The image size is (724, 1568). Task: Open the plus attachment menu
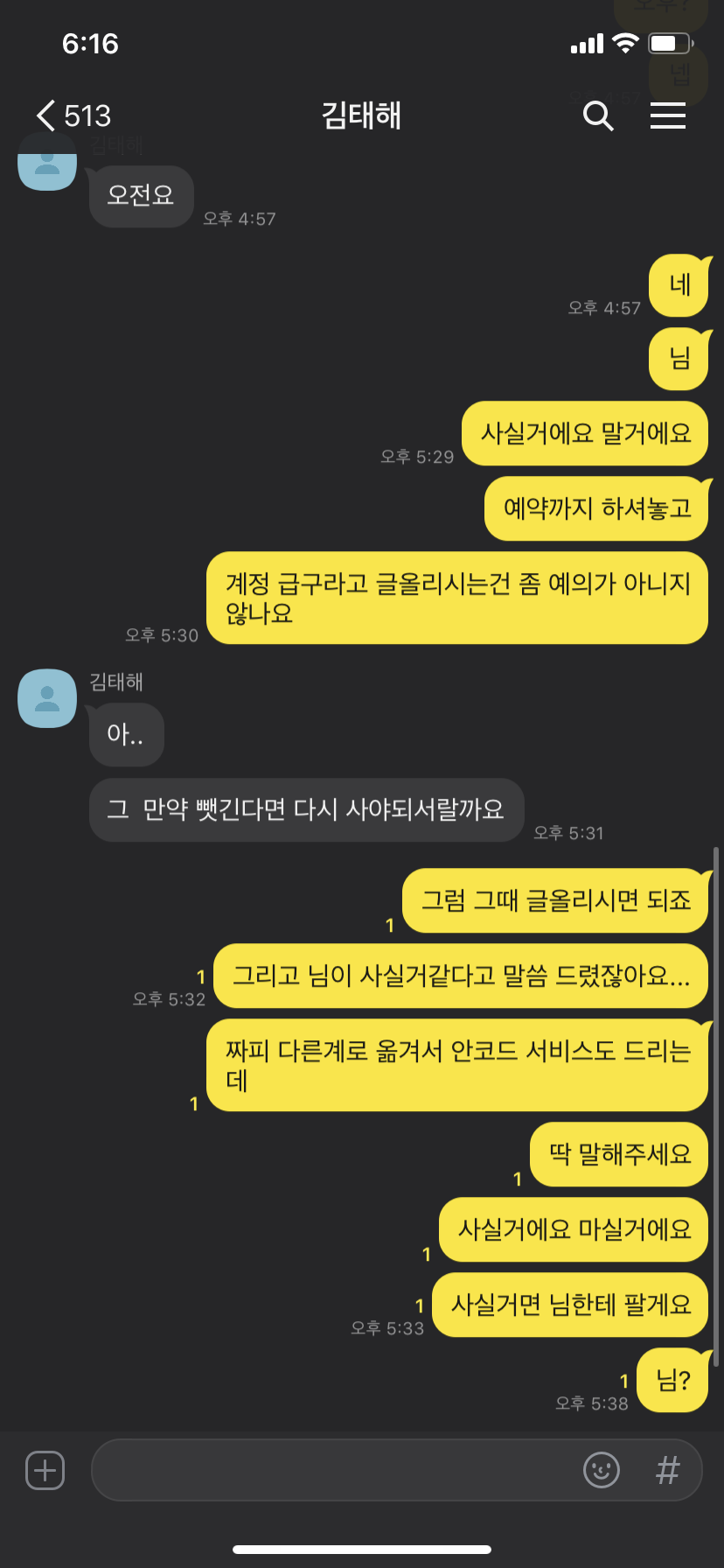coord(45,1470)
